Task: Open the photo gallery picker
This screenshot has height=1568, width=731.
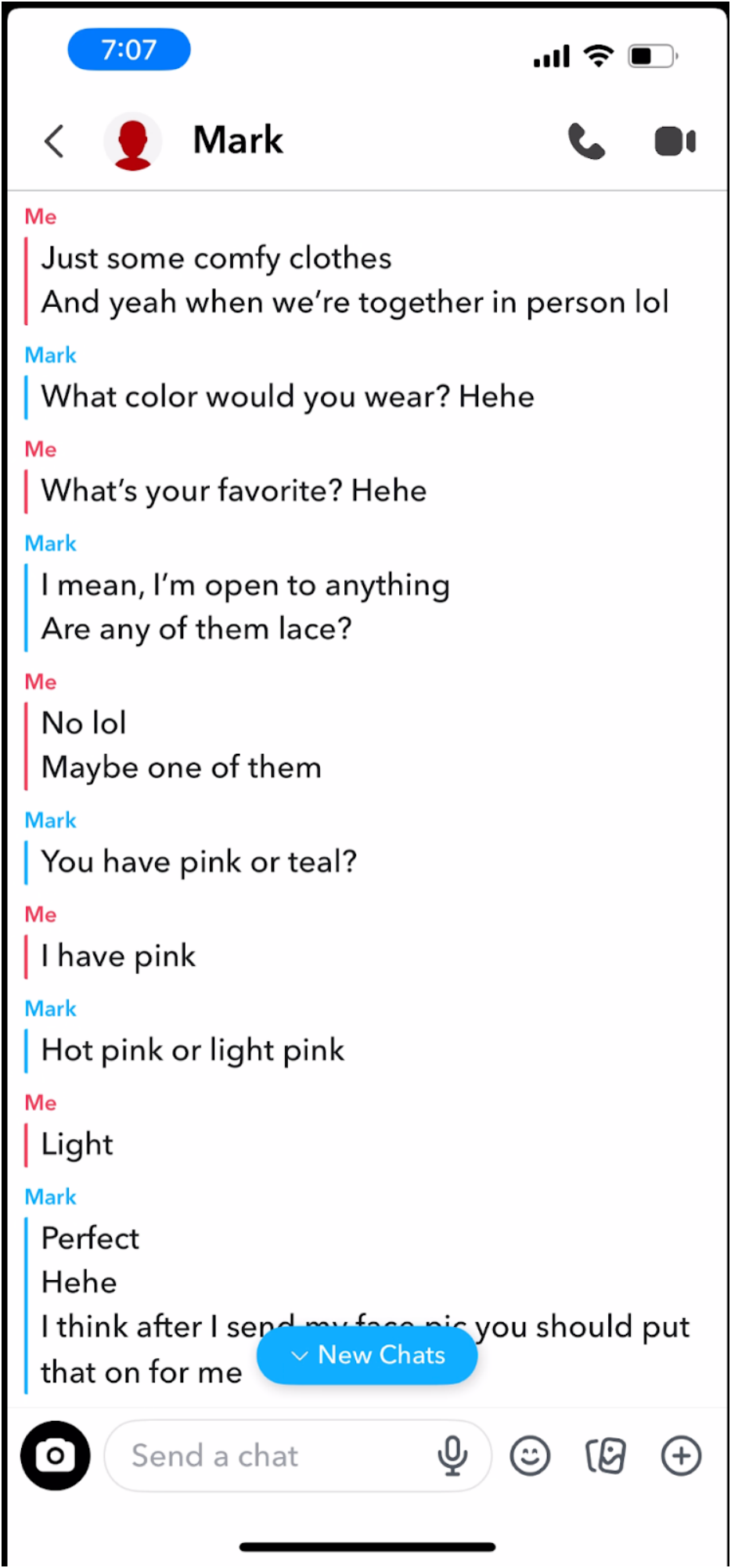Action: (606, 1456)
